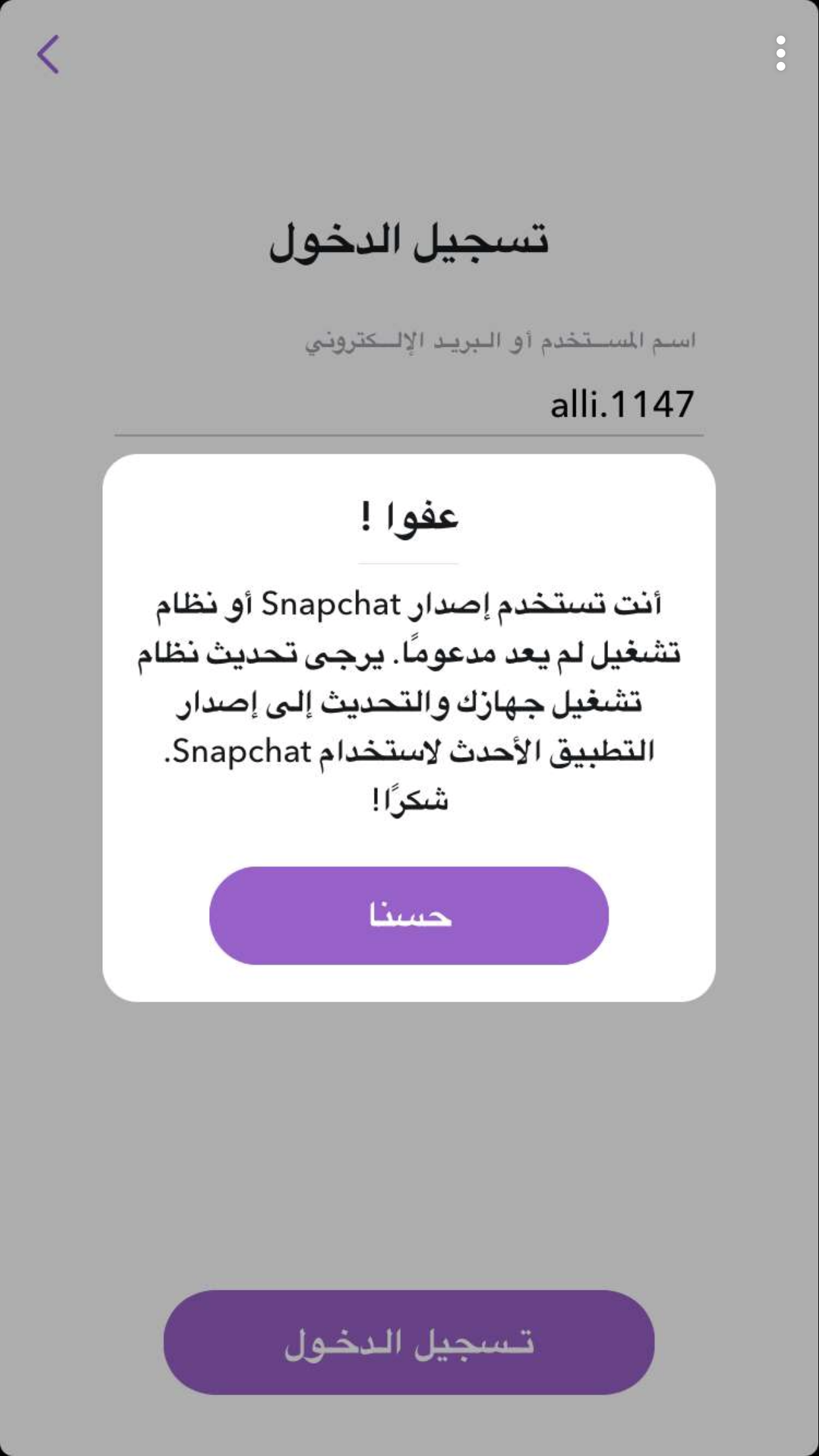Dismiss the error dialog with حسنا

click(409, 915)
